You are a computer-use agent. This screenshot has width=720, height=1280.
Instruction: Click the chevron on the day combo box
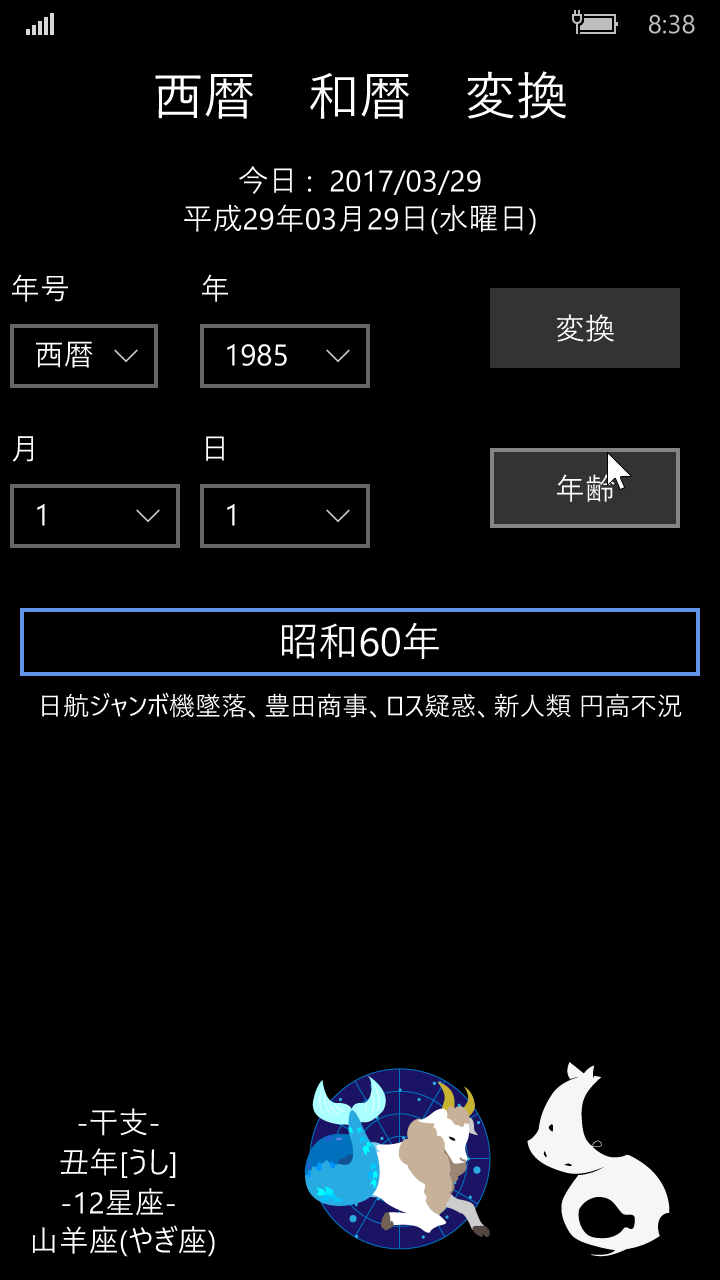tap(337, 515)
